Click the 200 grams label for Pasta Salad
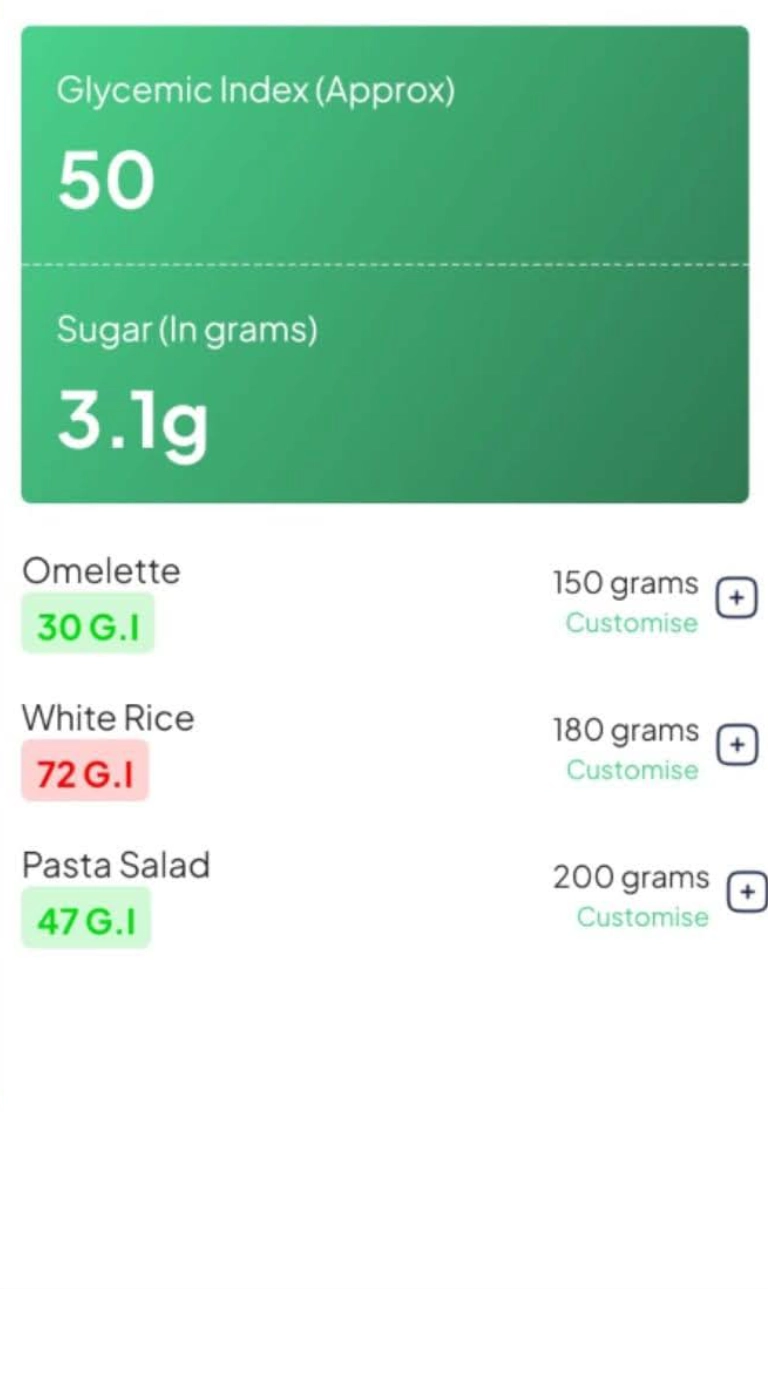Image resolution: width=768 pixels, height=1376 pixels. [x=630, y=877]
